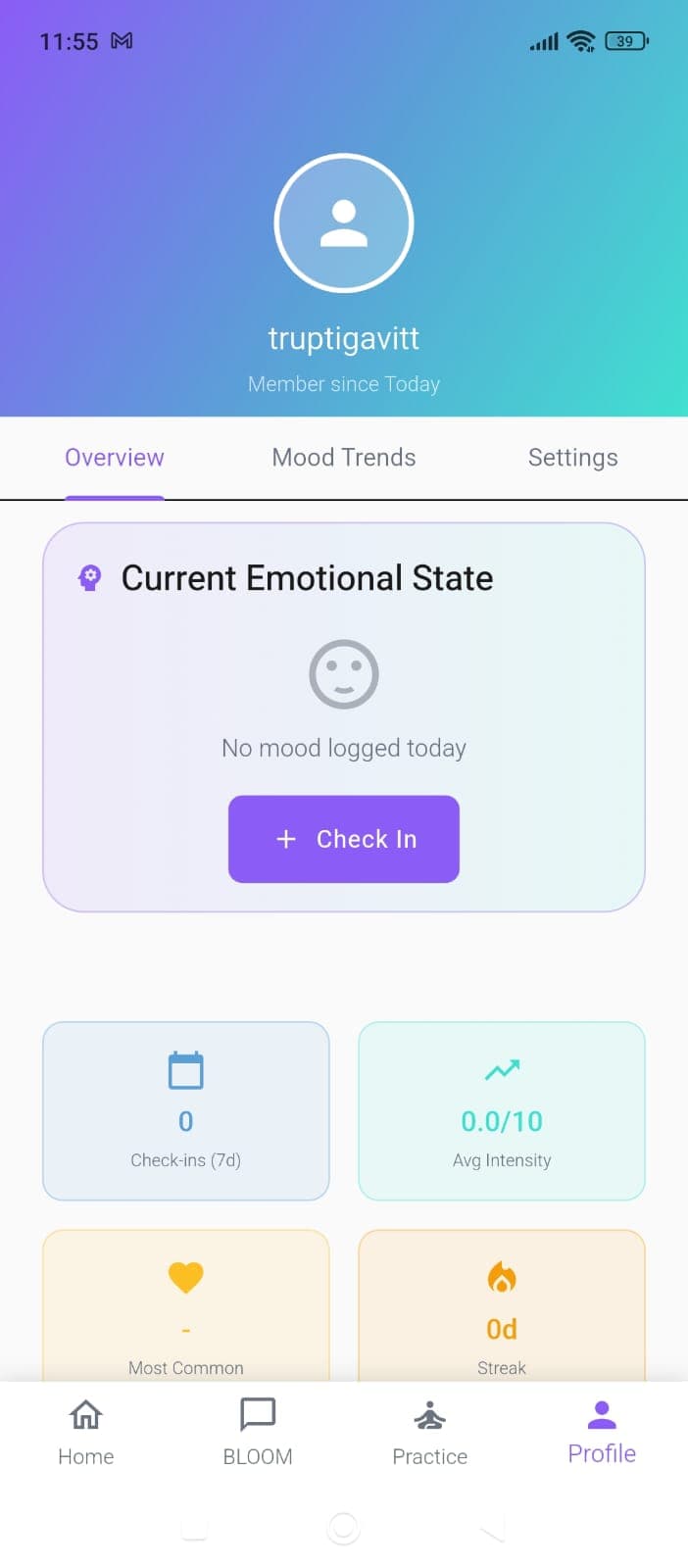
Task: Go to the Home tab
Action: tap(86, 1432)
